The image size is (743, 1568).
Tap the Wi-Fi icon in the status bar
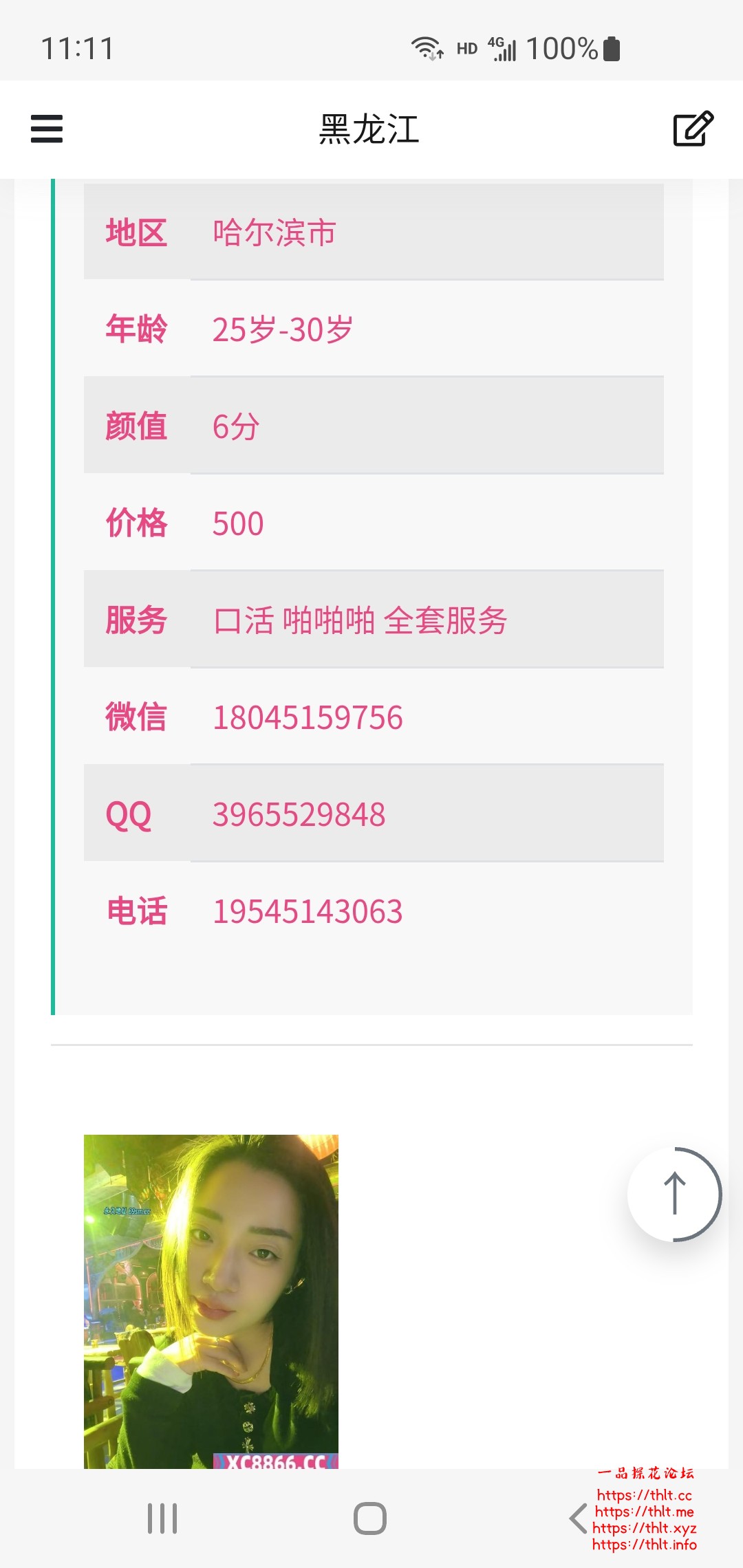tap(427, 48)
